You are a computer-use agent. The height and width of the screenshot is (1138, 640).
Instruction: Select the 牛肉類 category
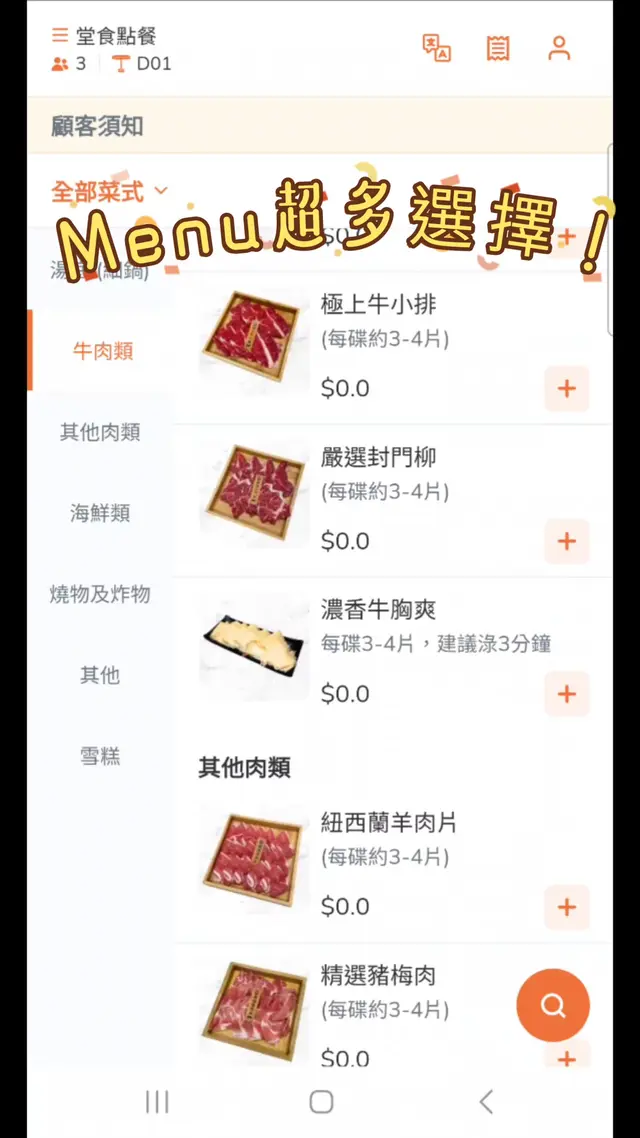102,351
